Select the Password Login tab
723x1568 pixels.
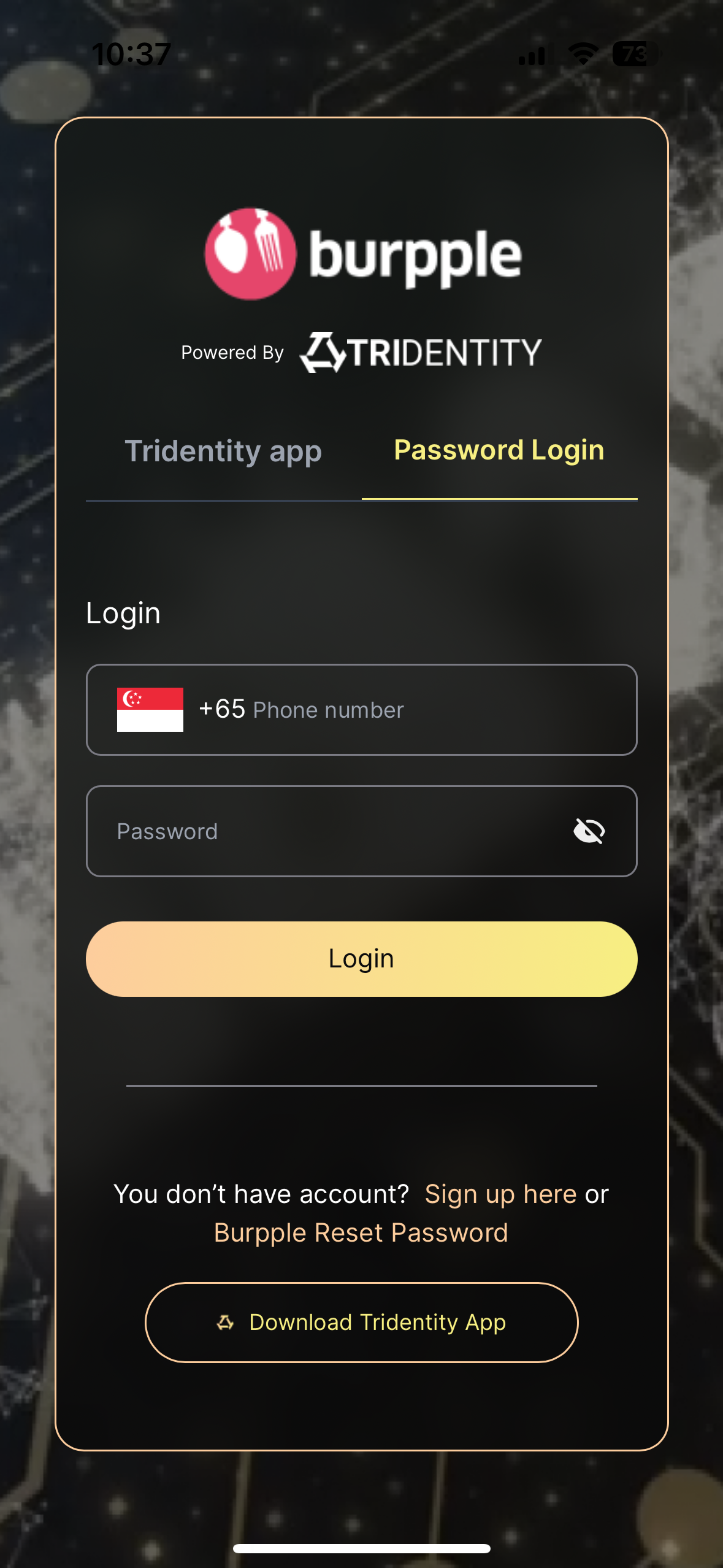coord(499,451)
